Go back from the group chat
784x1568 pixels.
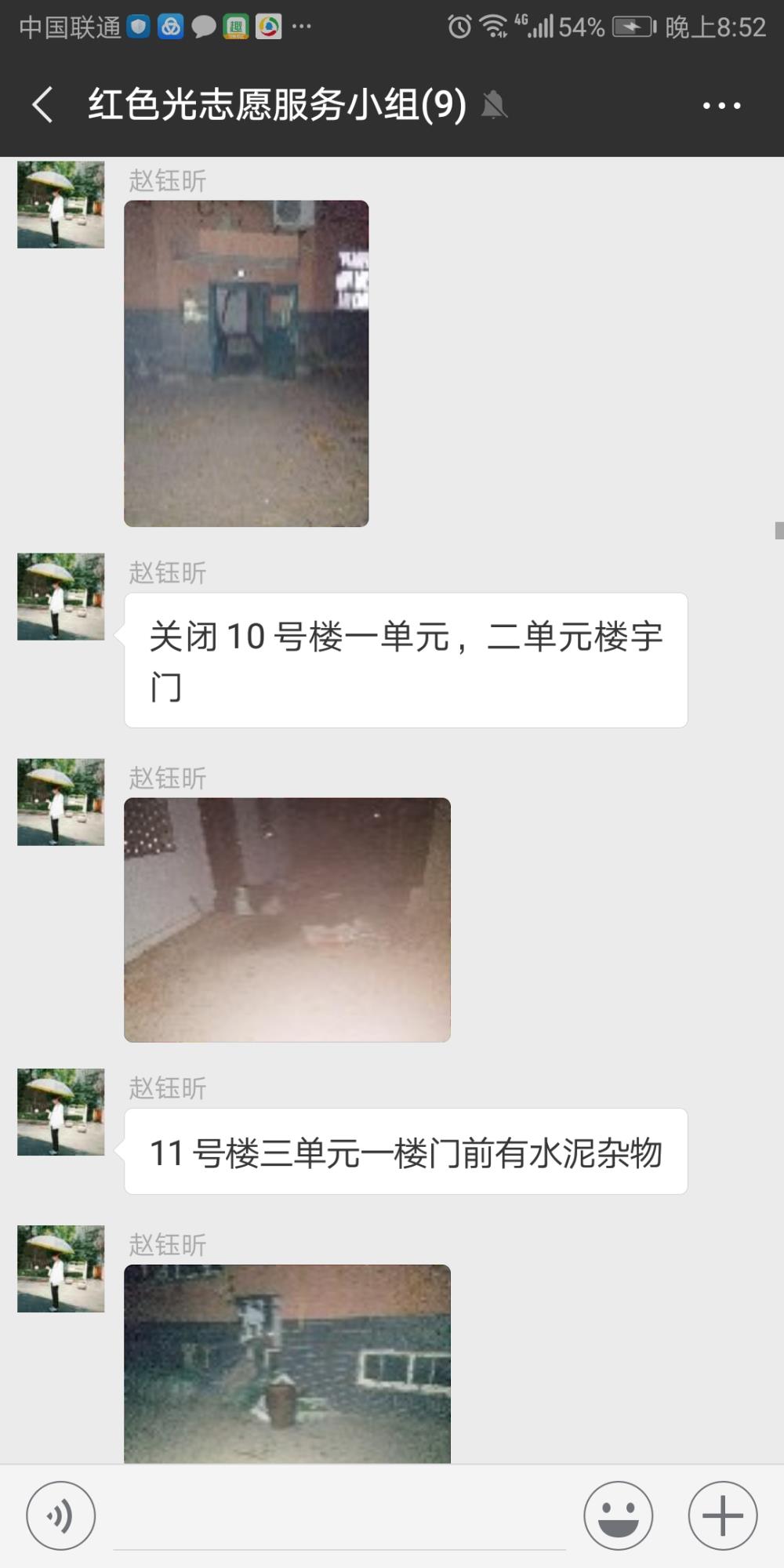tap(43, 104)
